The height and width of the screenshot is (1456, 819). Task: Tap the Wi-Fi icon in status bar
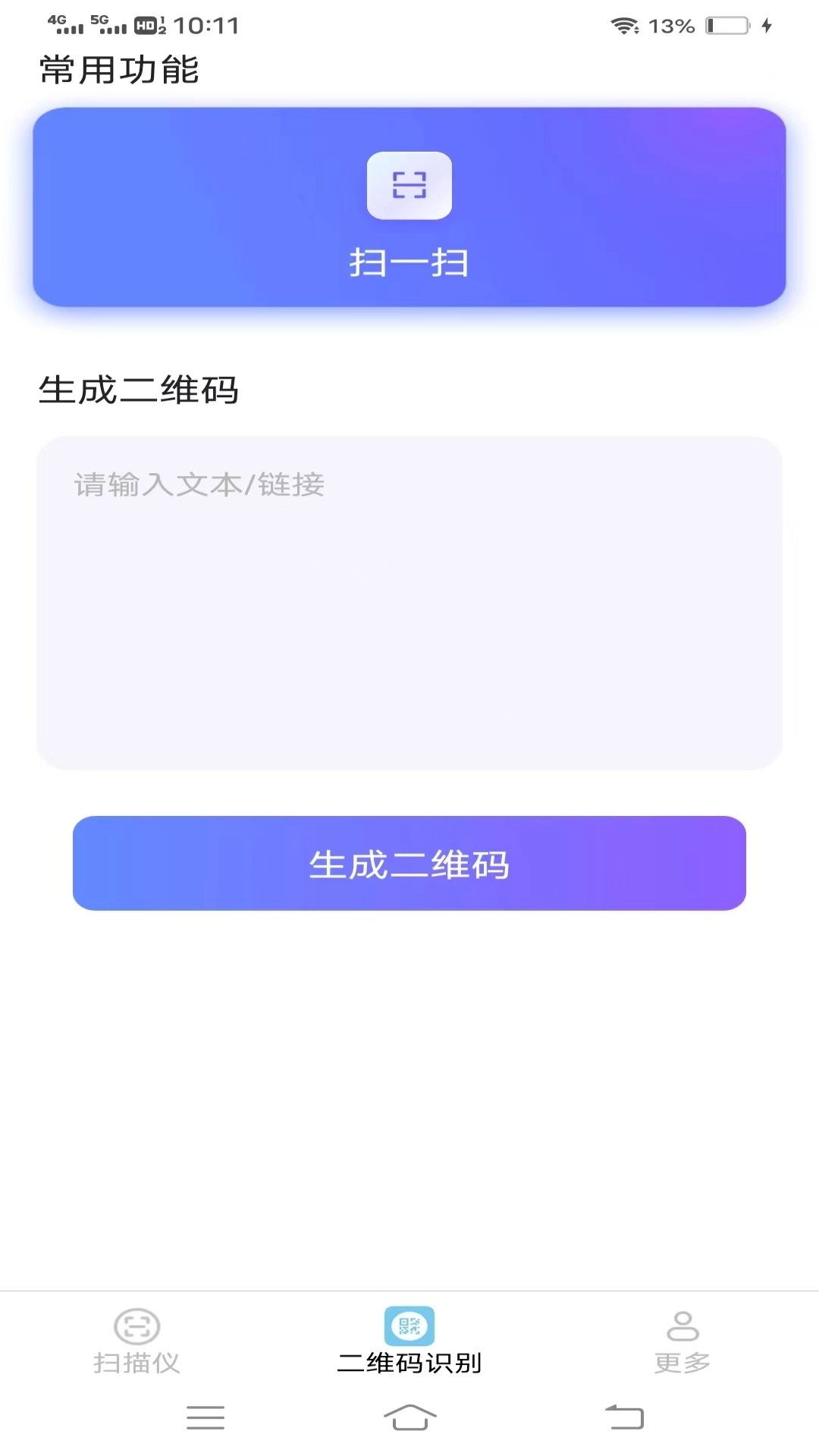click(x=623, y=25)
